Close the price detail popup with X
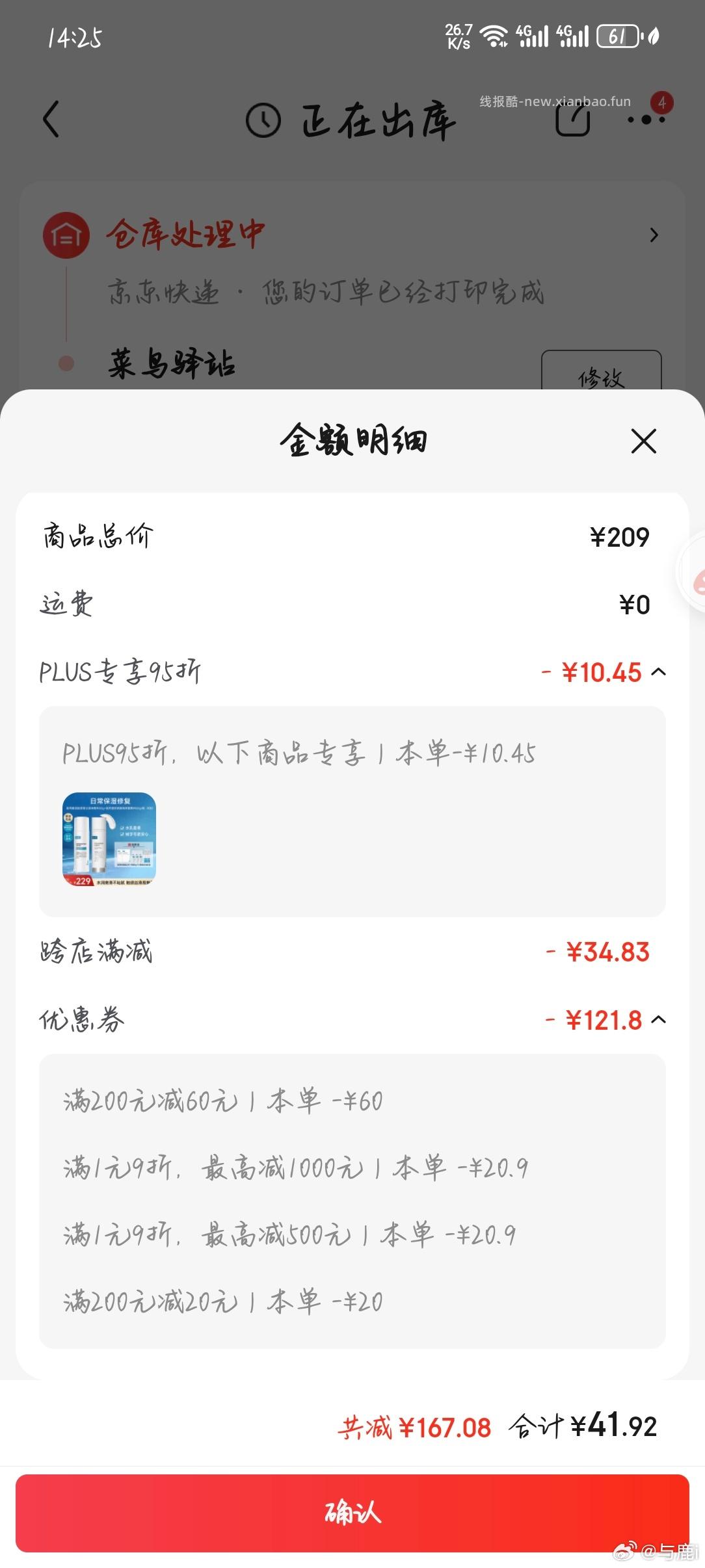Viewport: 705px width, 1568px height. tap(643, 442)
